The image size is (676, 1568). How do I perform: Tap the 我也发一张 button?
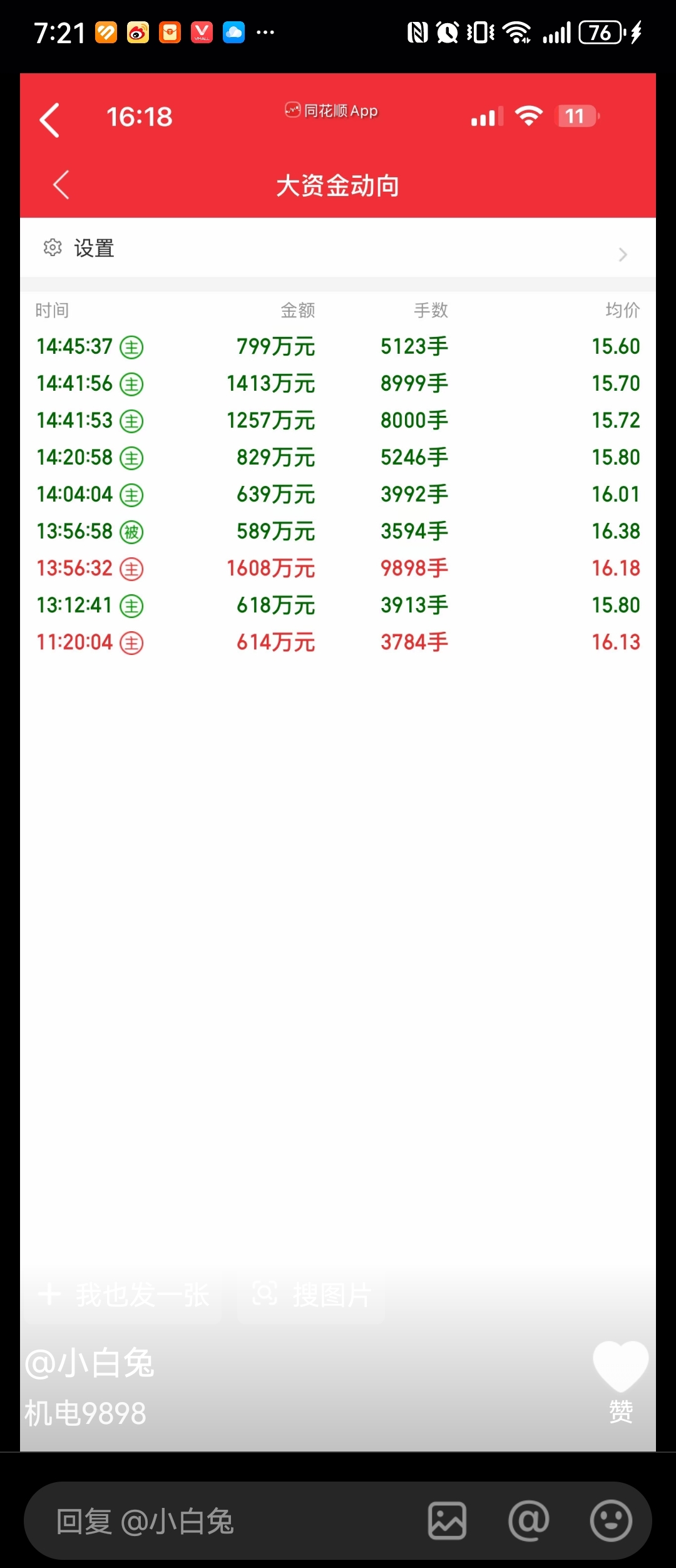(x=124, y=1294)
